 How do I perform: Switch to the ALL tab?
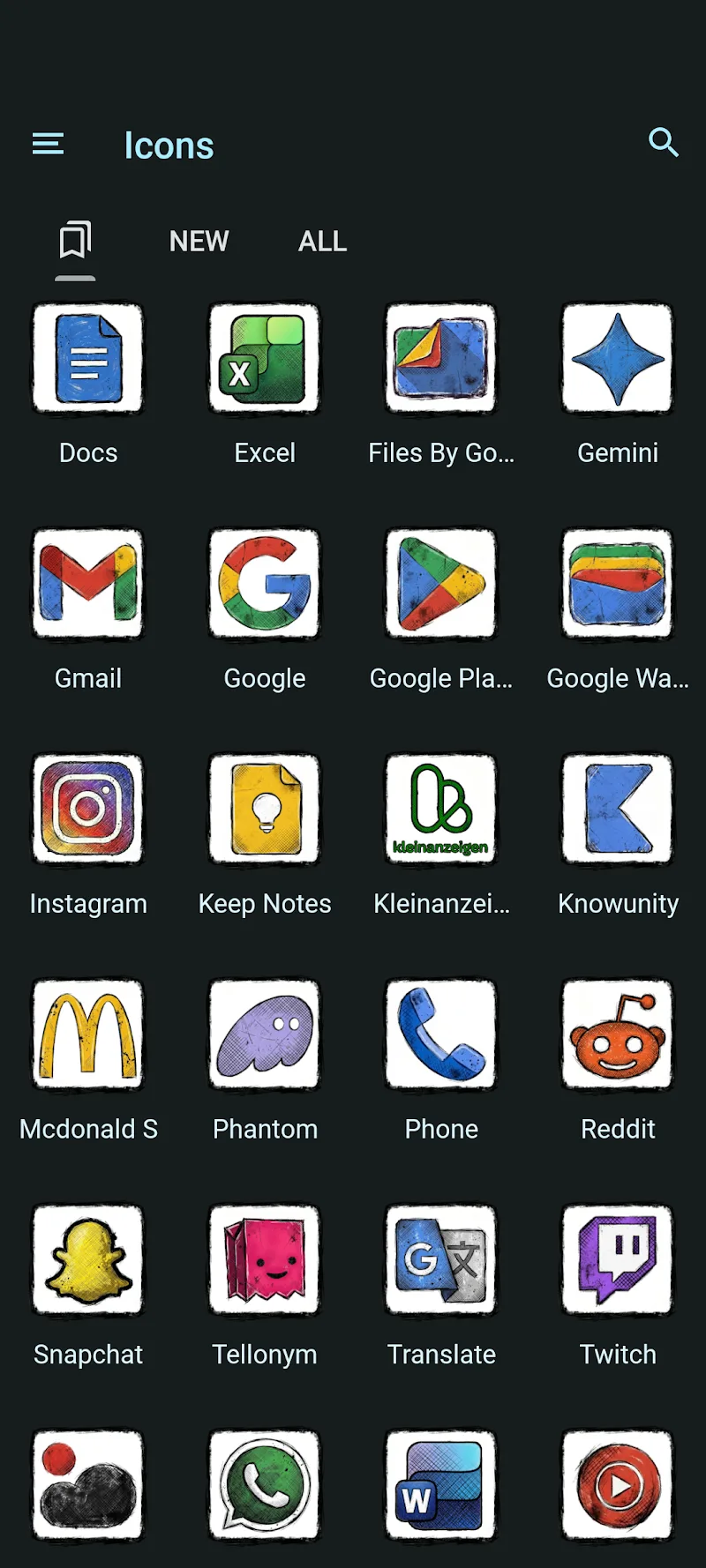point(322,241)
